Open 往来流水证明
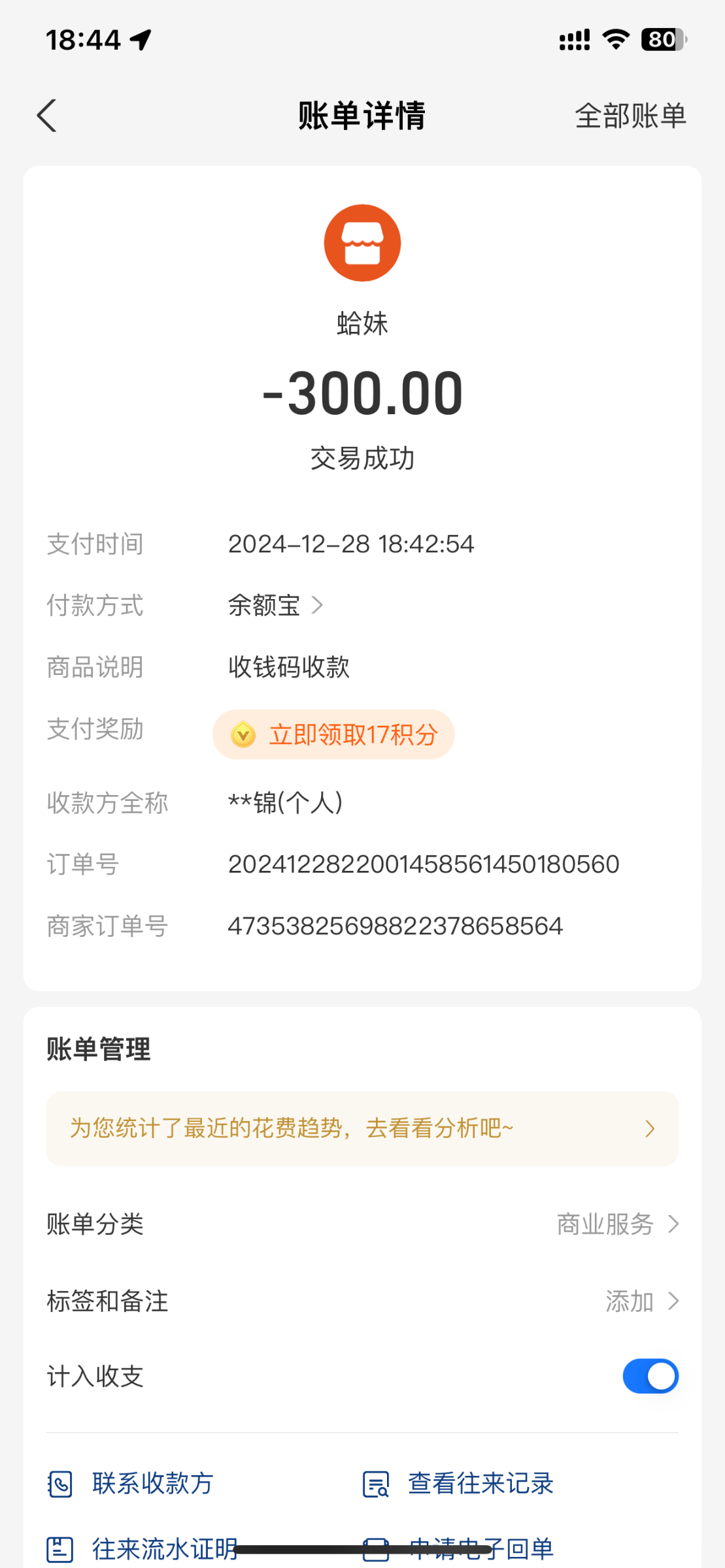725x1568 pixels. 142,1548
